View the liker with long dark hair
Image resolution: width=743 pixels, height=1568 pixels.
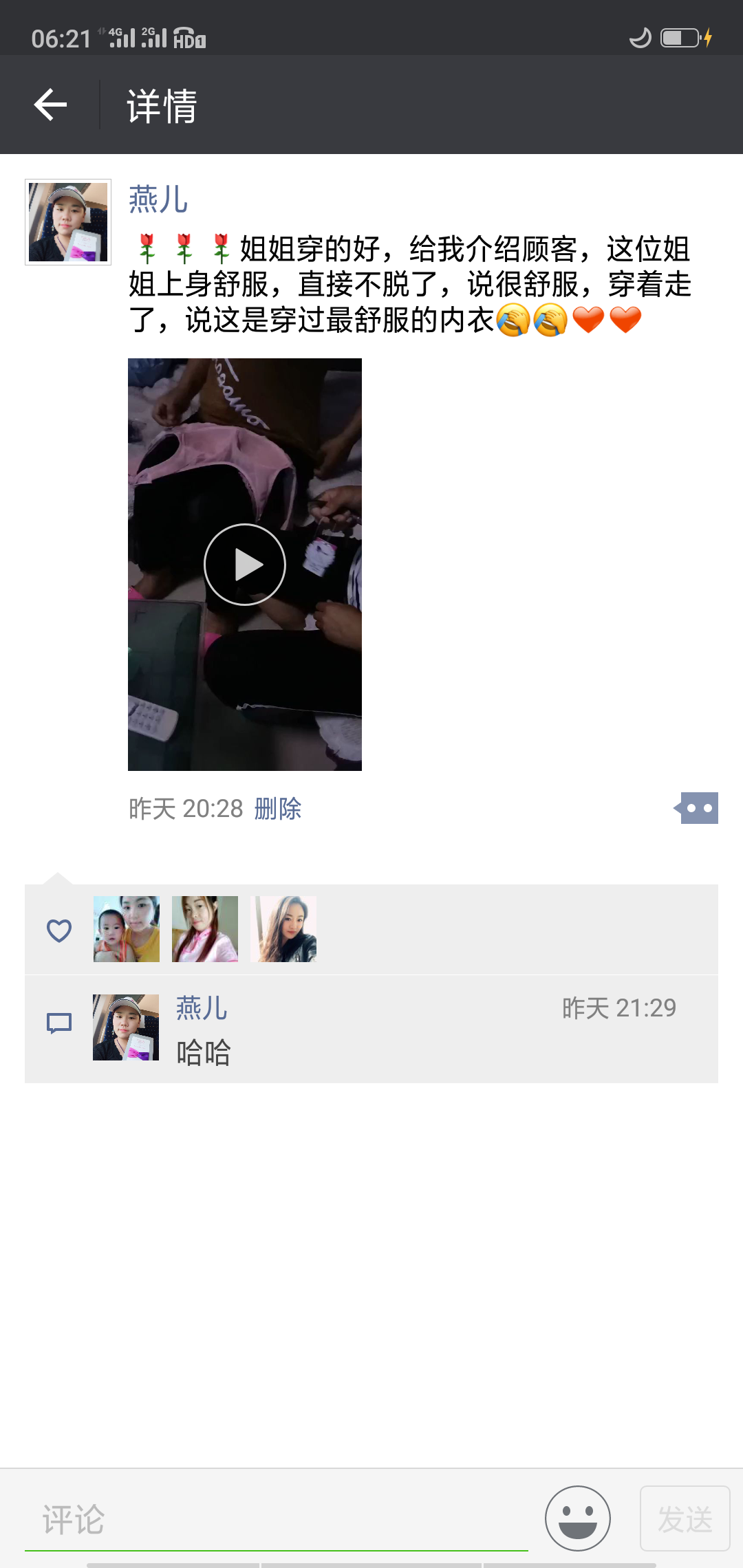[x=283, y=929]
